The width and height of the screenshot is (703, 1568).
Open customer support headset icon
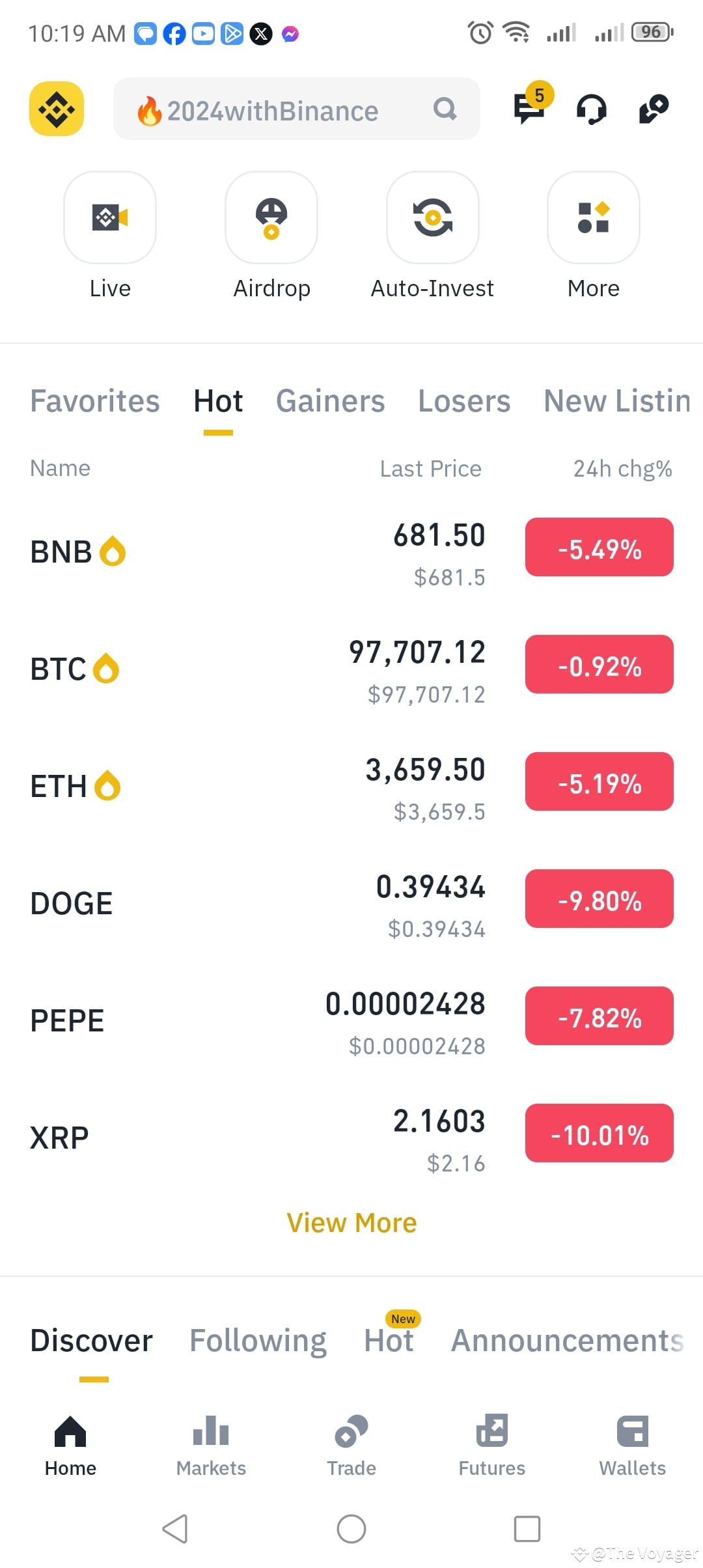[591, 109]
